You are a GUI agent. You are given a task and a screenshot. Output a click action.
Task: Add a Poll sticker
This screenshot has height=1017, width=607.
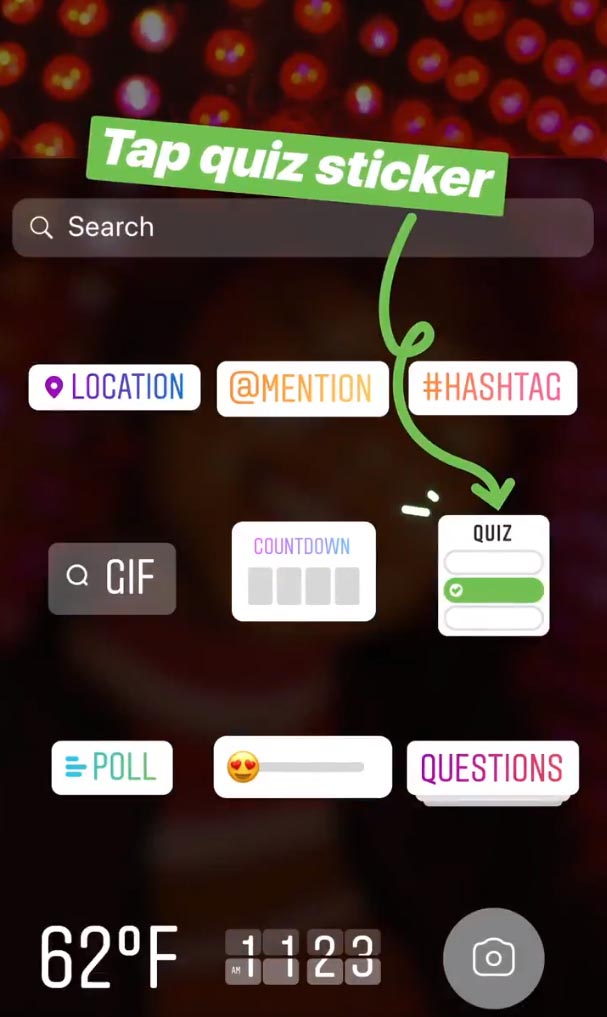point(112,768)
